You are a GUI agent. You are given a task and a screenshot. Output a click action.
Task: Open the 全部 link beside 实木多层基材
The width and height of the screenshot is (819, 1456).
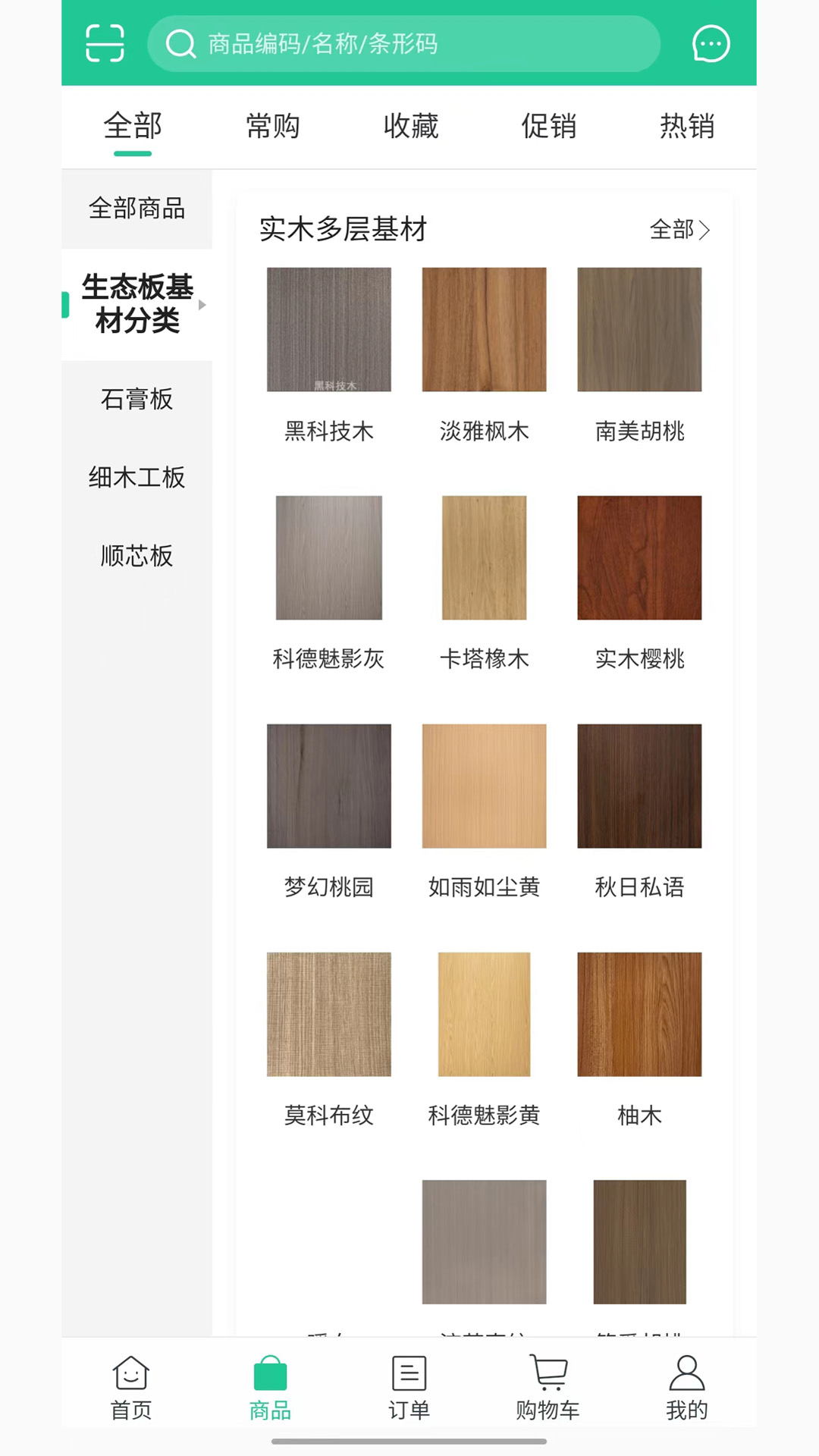coord(680,231)
